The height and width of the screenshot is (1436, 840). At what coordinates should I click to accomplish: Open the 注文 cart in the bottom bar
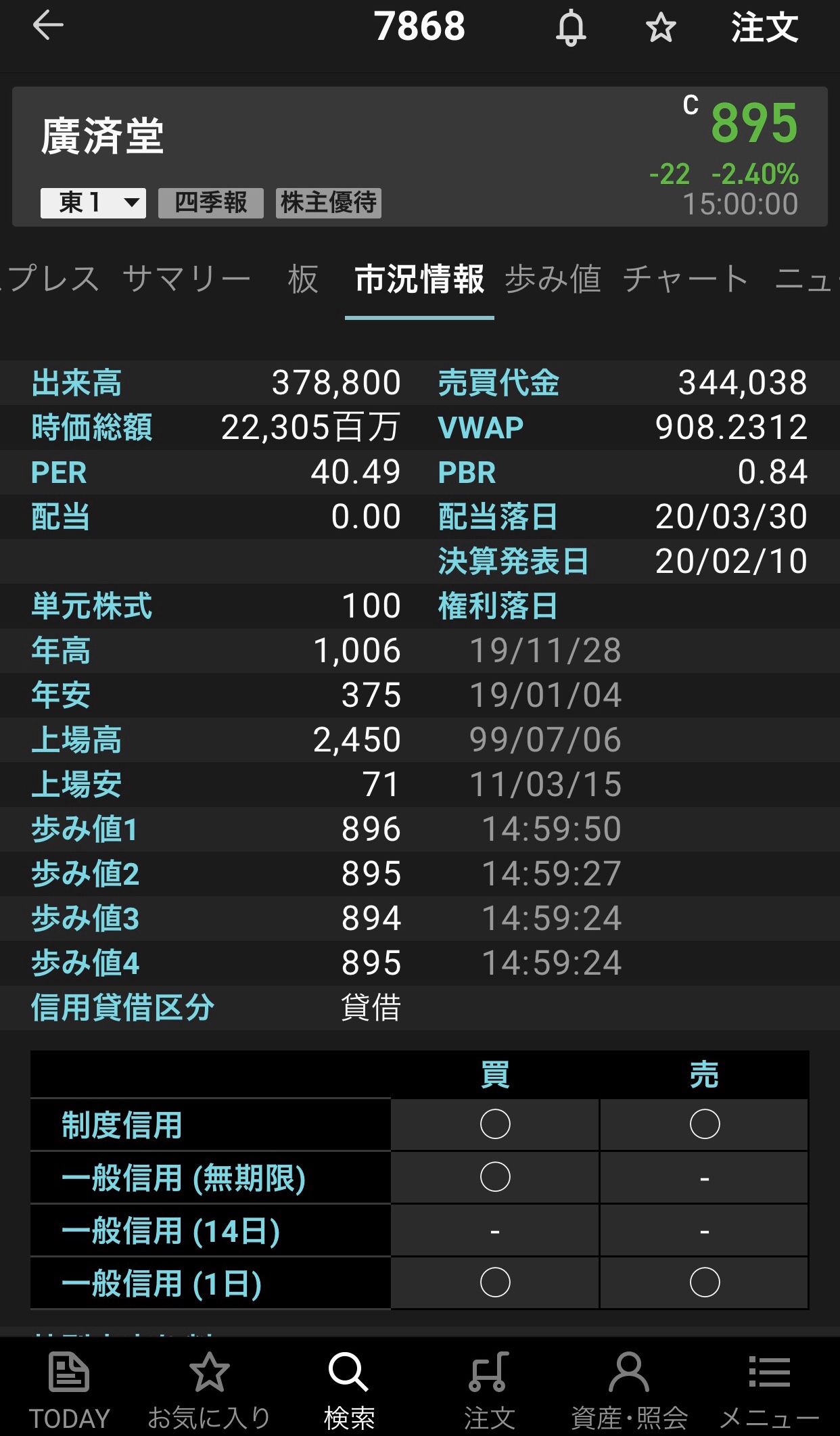point(489,1390)
